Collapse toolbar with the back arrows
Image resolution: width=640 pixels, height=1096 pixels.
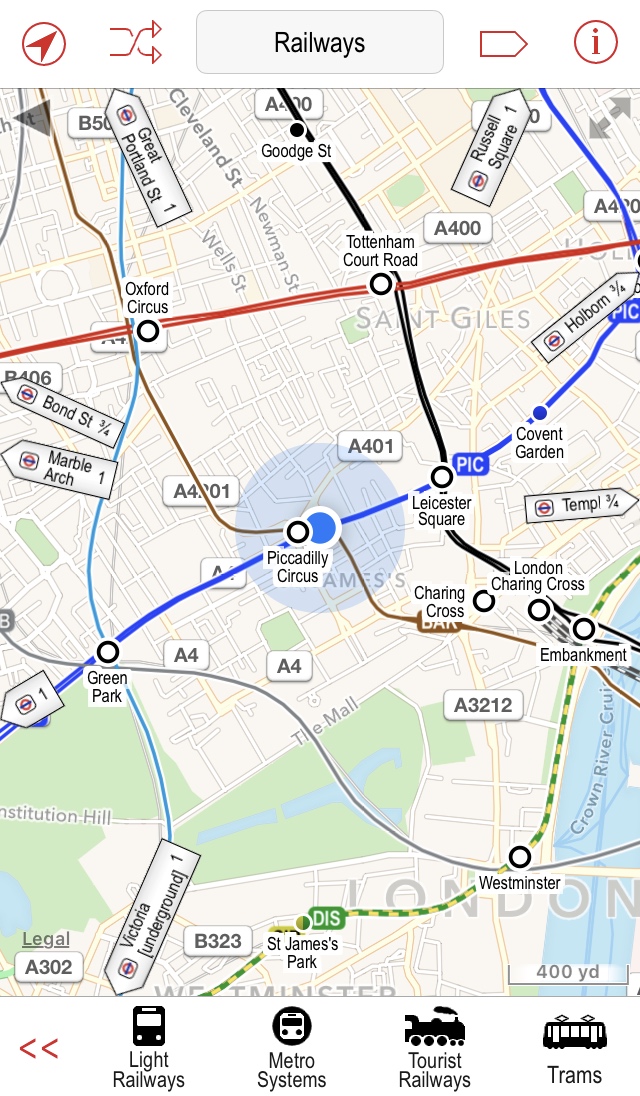click(x=39, y=1049)
